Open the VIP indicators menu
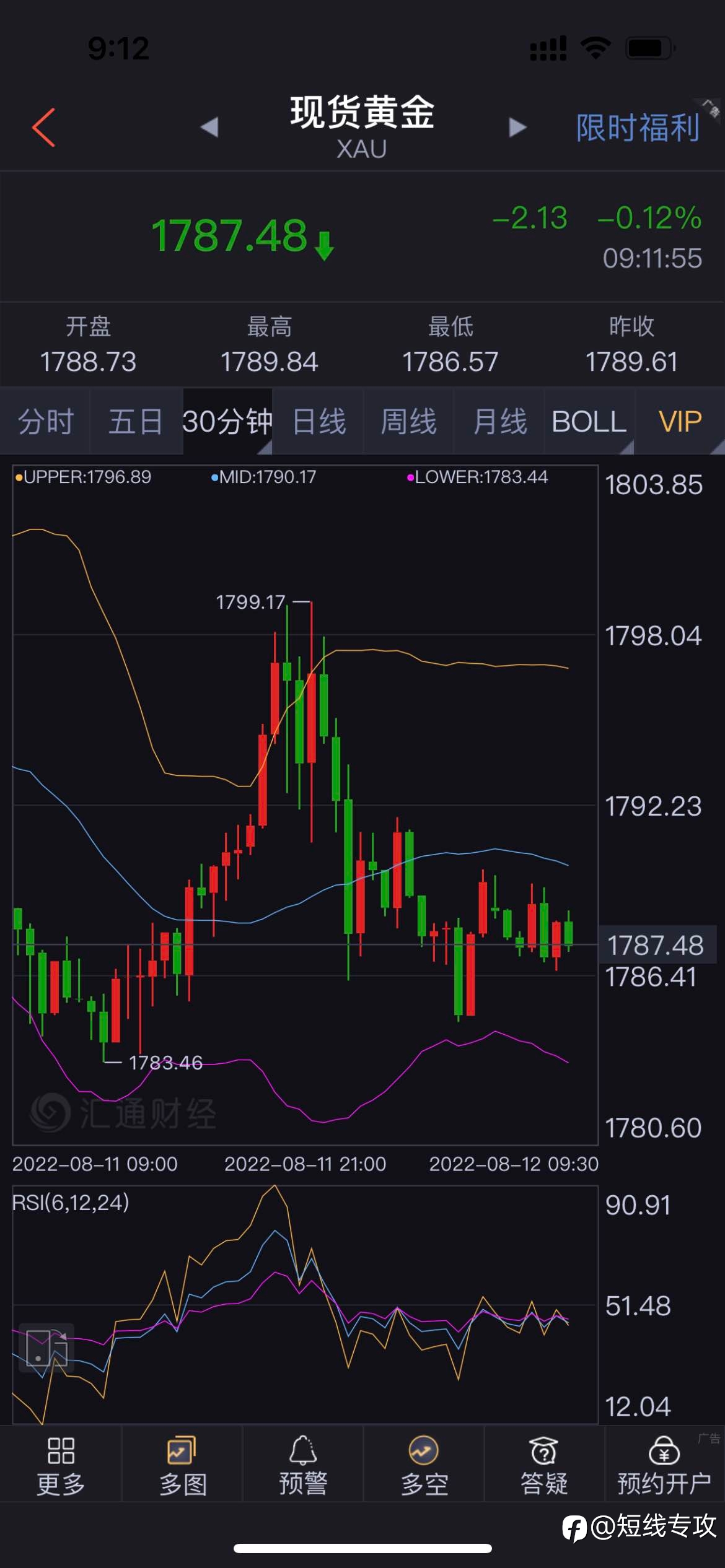 (x=680, y=422)
